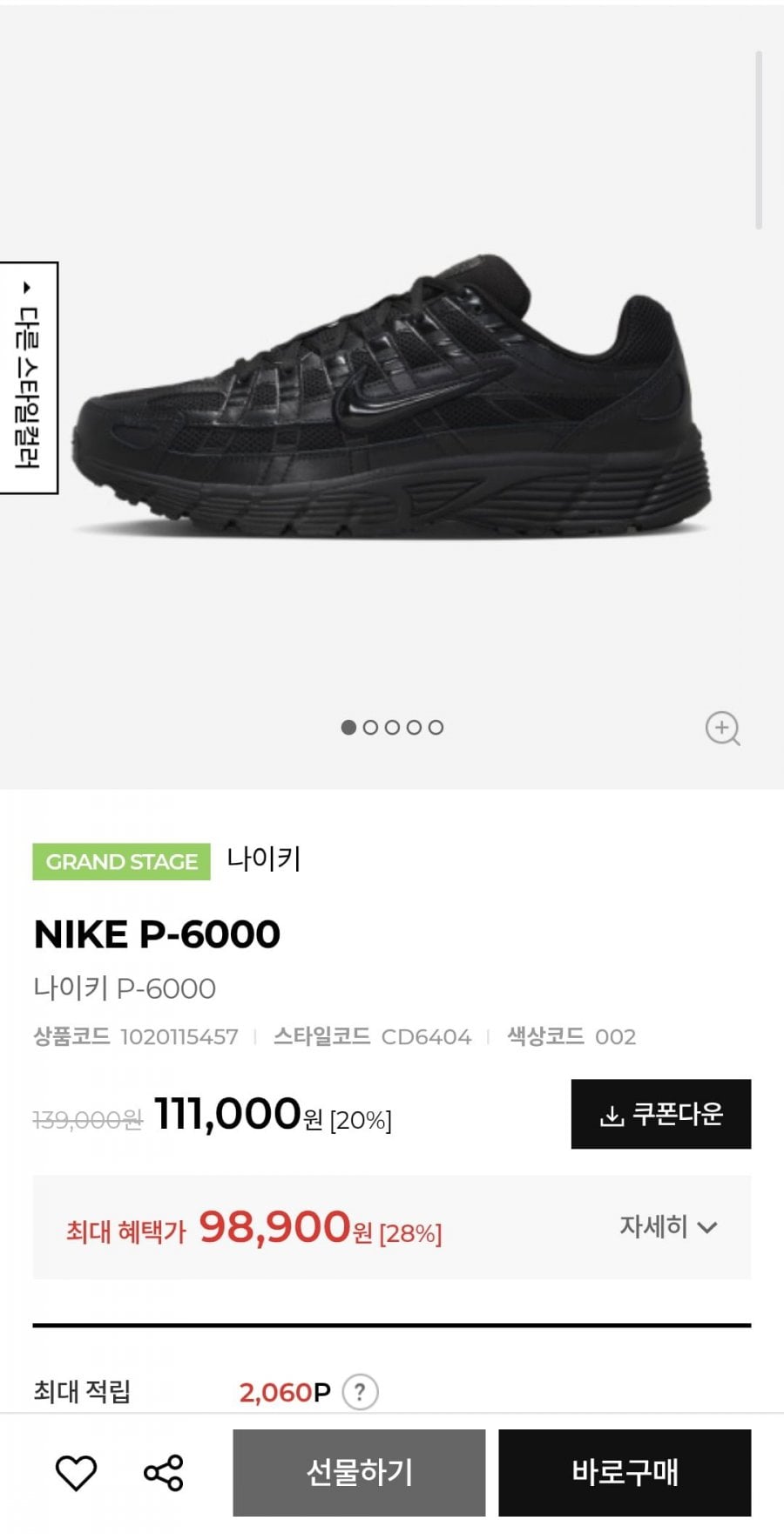
Task: Add NIKE P-6000 to wishlist with heart
Action: pyautogui.click(x=76, y=1473)
